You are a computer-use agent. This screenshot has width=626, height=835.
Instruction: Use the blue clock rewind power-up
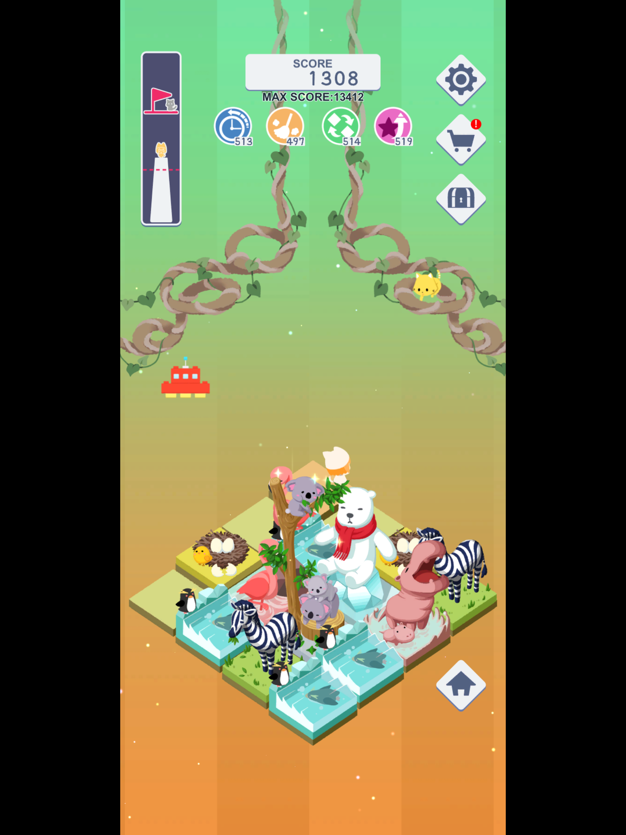[x=233, y=126]
